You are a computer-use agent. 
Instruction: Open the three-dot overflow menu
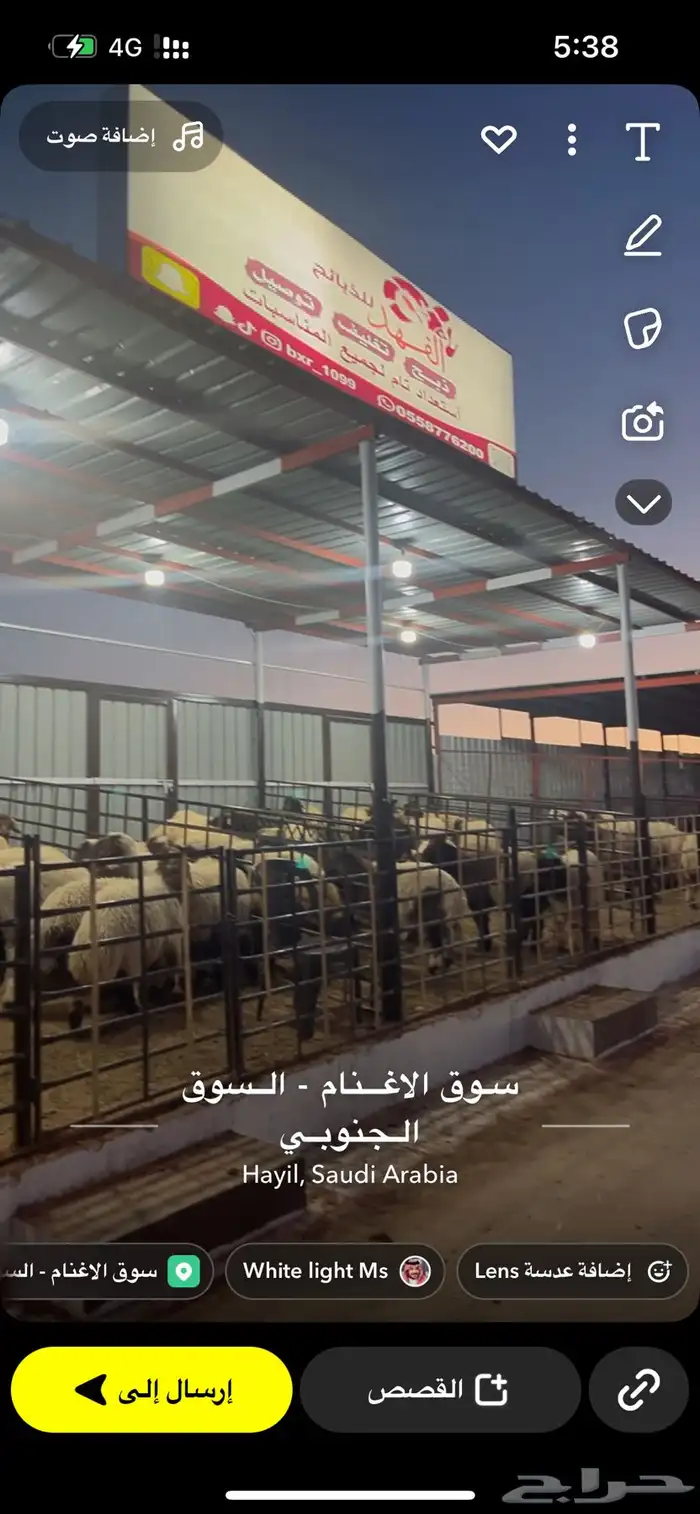click(x=571, y=140)
